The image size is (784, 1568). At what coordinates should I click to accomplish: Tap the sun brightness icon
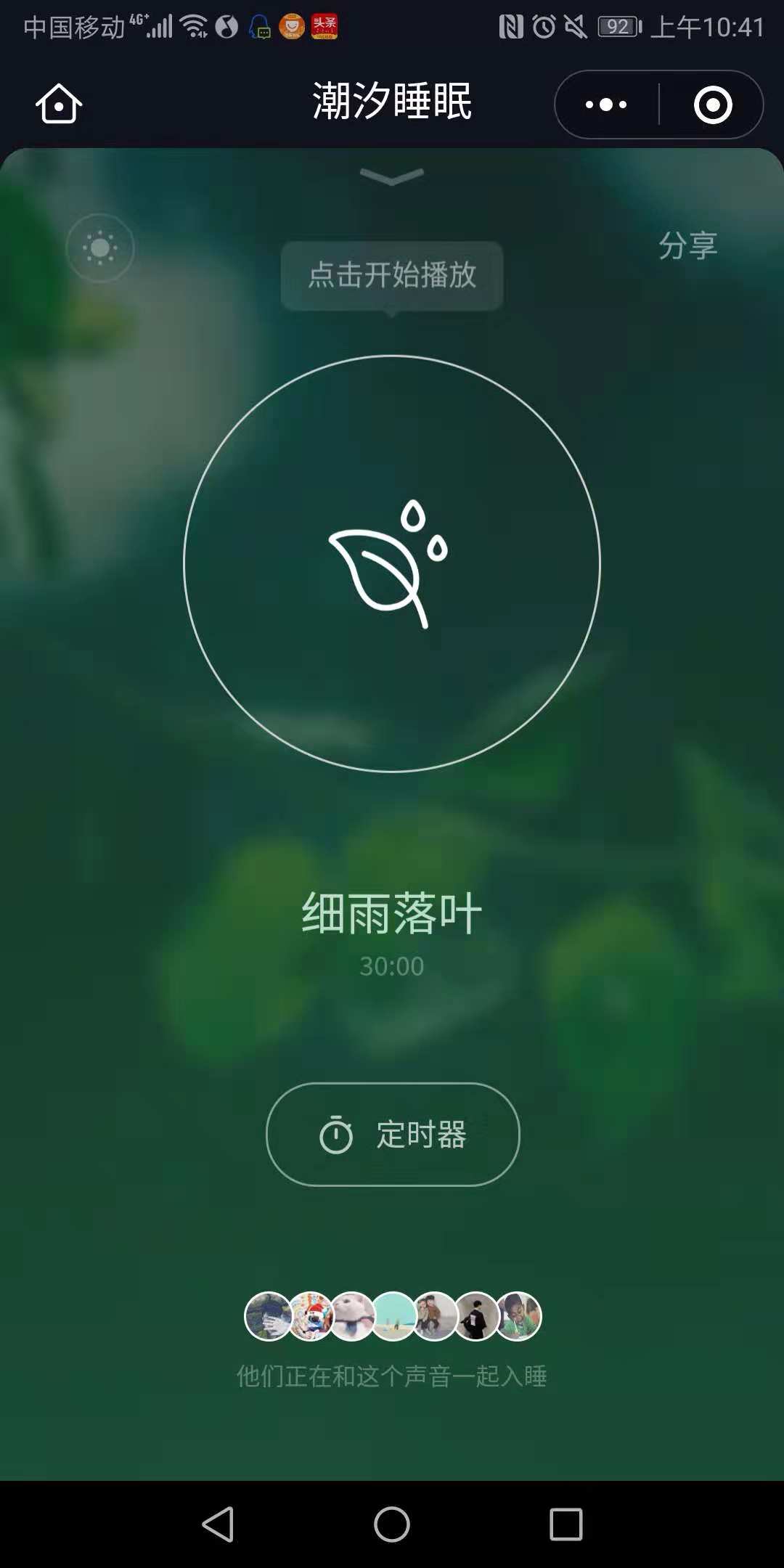pyautogui.click(x=100, y=248)
